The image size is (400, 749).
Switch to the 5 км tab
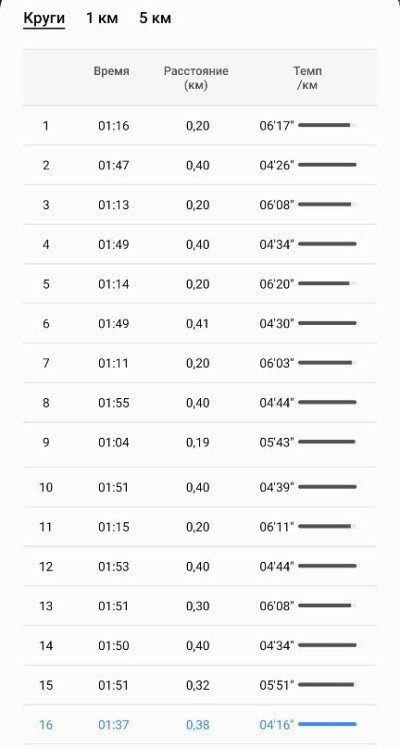(155, 19)
